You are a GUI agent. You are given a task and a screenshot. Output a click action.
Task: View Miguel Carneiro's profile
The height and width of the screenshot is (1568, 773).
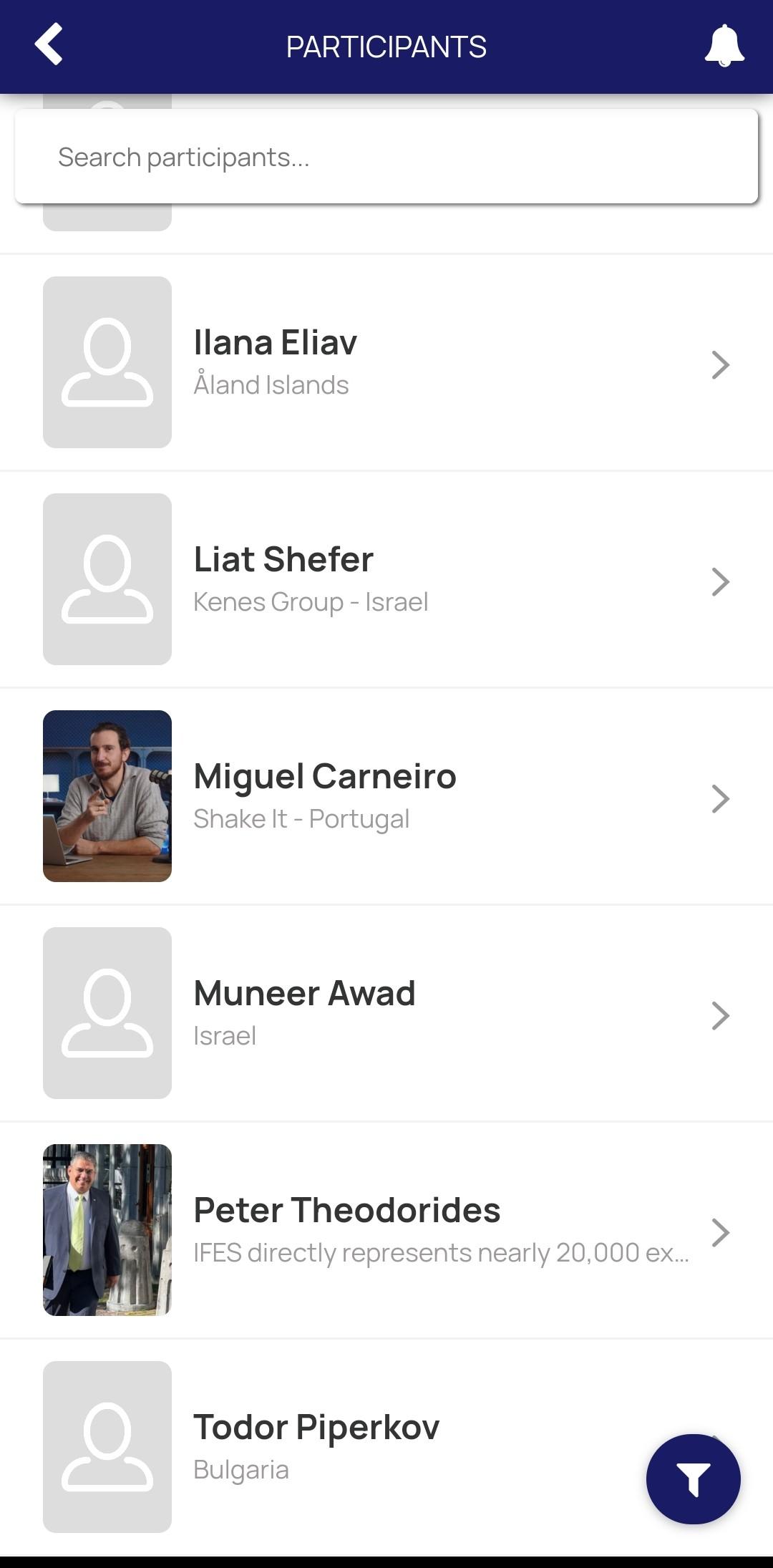[386, 797]
